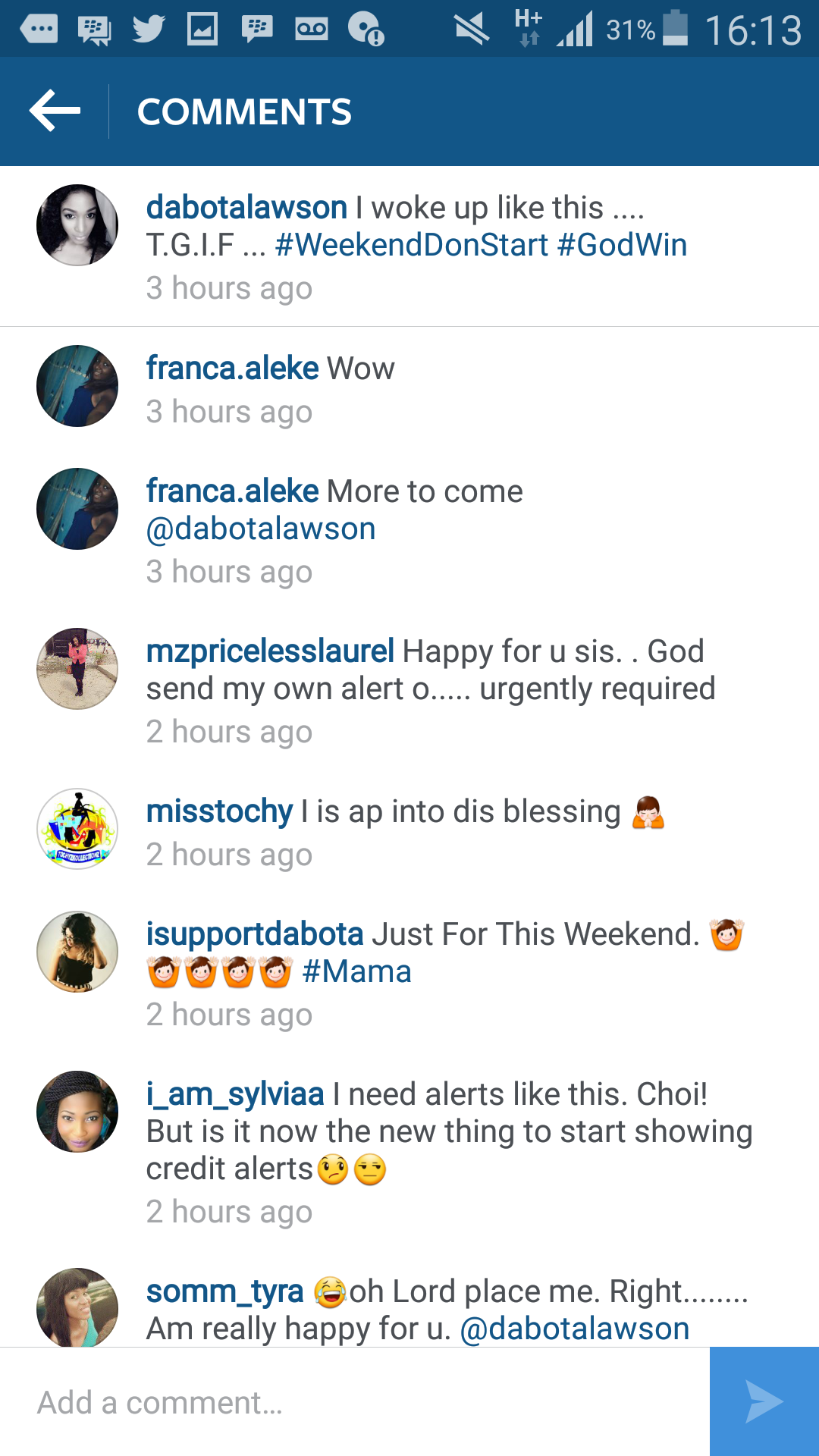Open somm_tyra's username link
The height and width of the screenshot is (1456, 819).
[x=224, y=1291]
